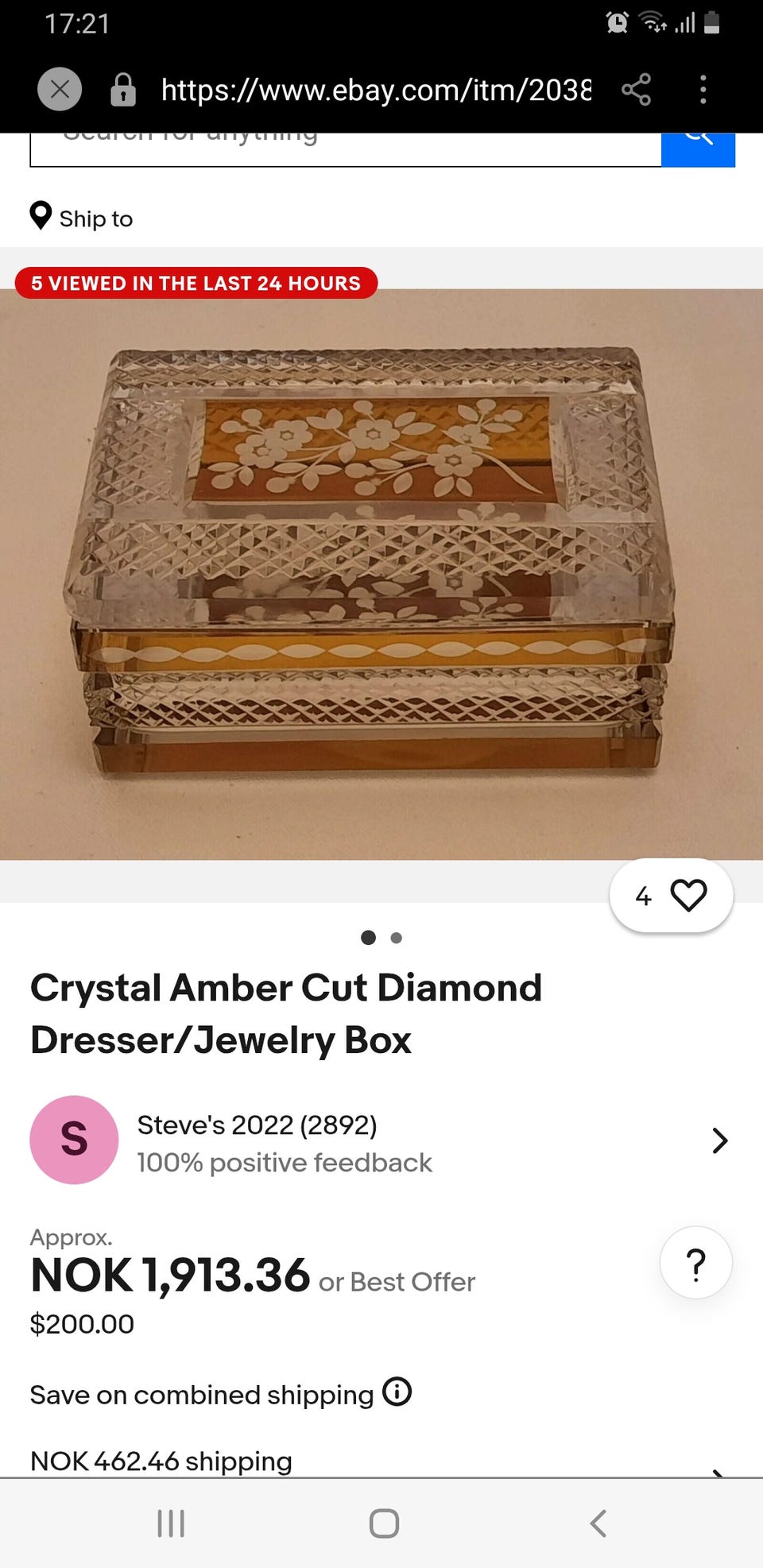The width and height of the screenshot is (763, 1568).
Task: Open the browser overflow menu
Action: click(703, 89)
